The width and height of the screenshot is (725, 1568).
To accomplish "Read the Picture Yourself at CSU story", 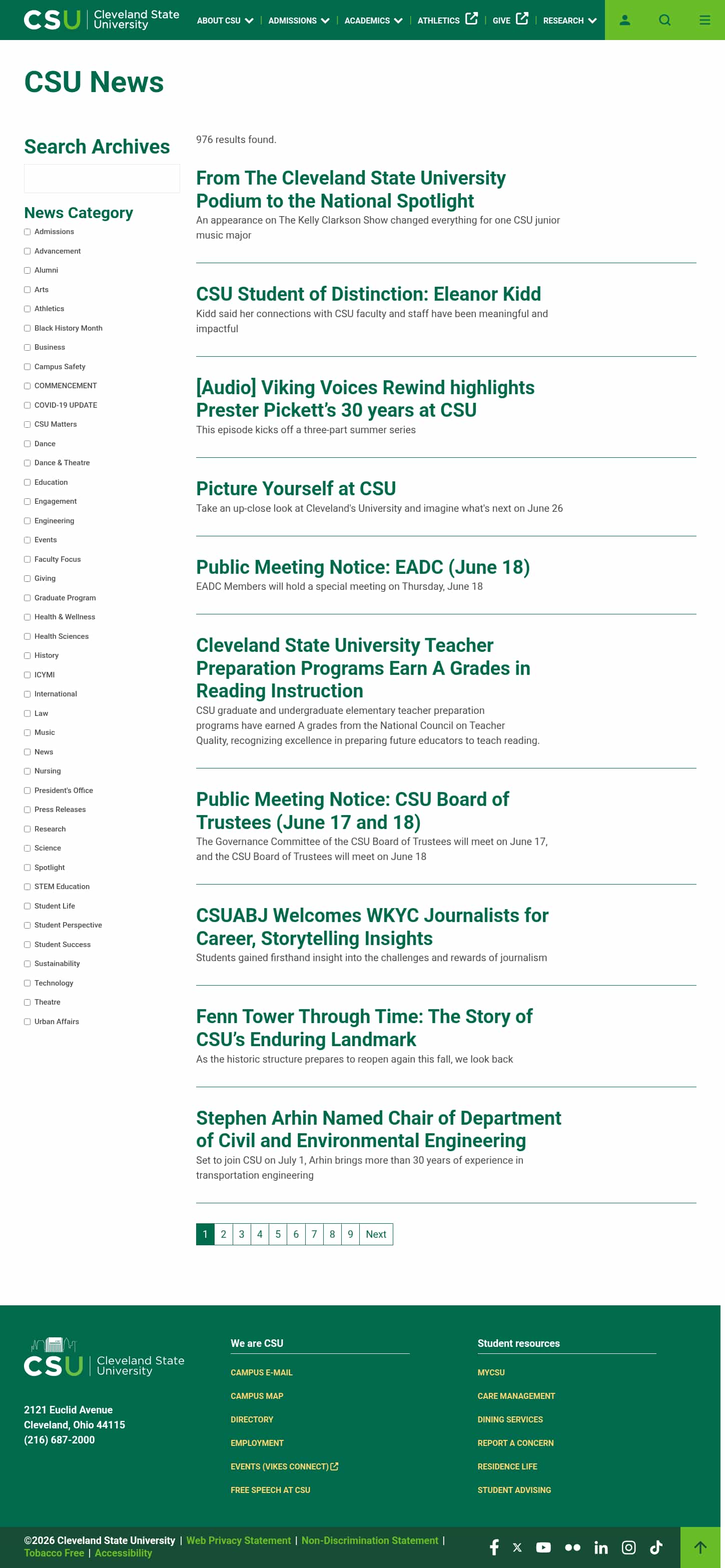I will (296, 489).
